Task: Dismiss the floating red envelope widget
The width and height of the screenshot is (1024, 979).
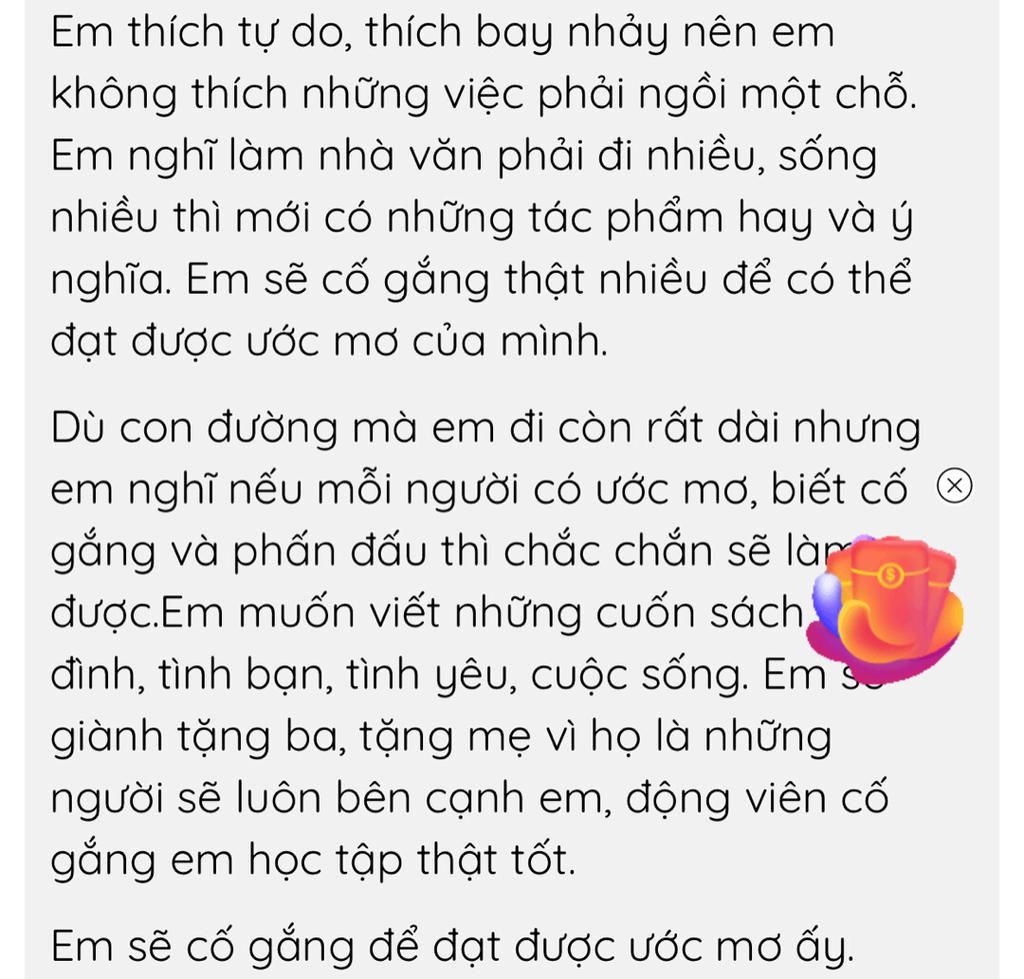Action: (x=954, y=487)
